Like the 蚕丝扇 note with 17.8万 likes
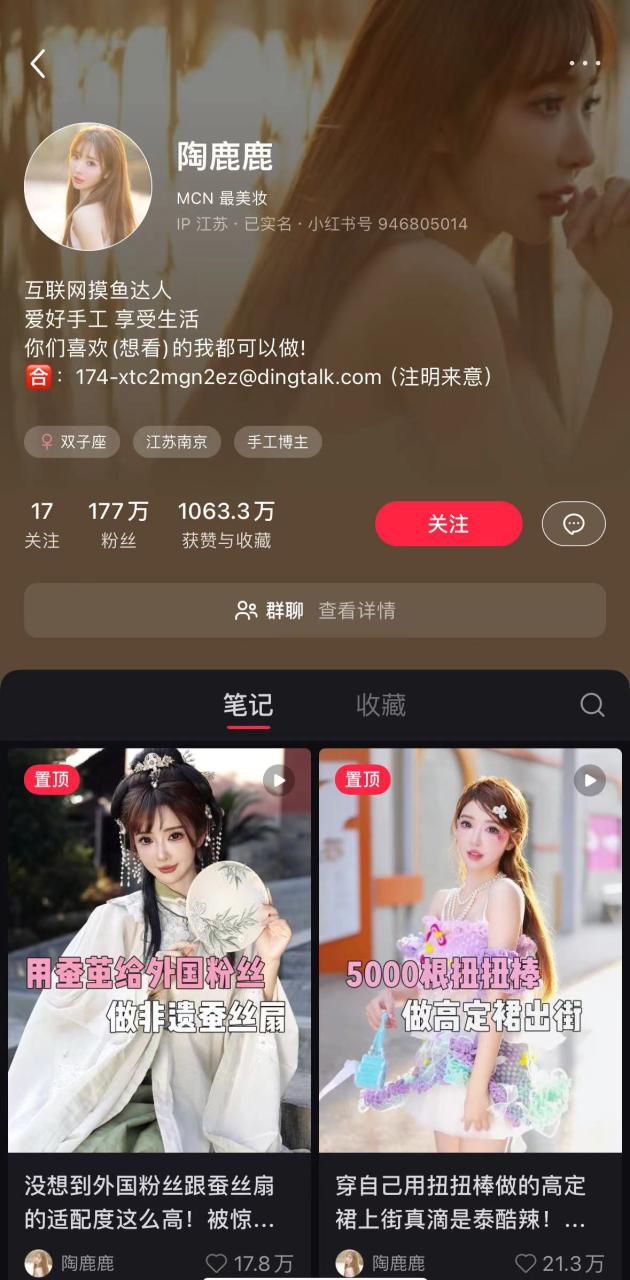This screenshot has height=1280, width=630. click(x=216, y=1263)
